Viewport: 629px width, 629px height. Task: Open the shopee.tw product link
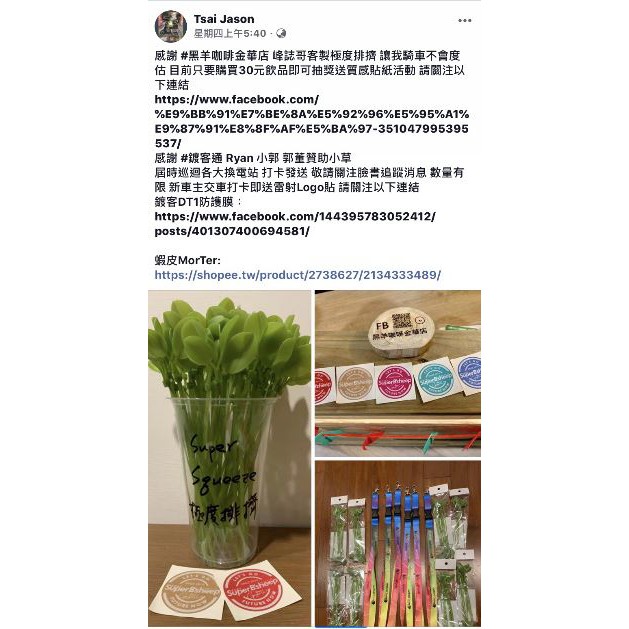point(298,275)
